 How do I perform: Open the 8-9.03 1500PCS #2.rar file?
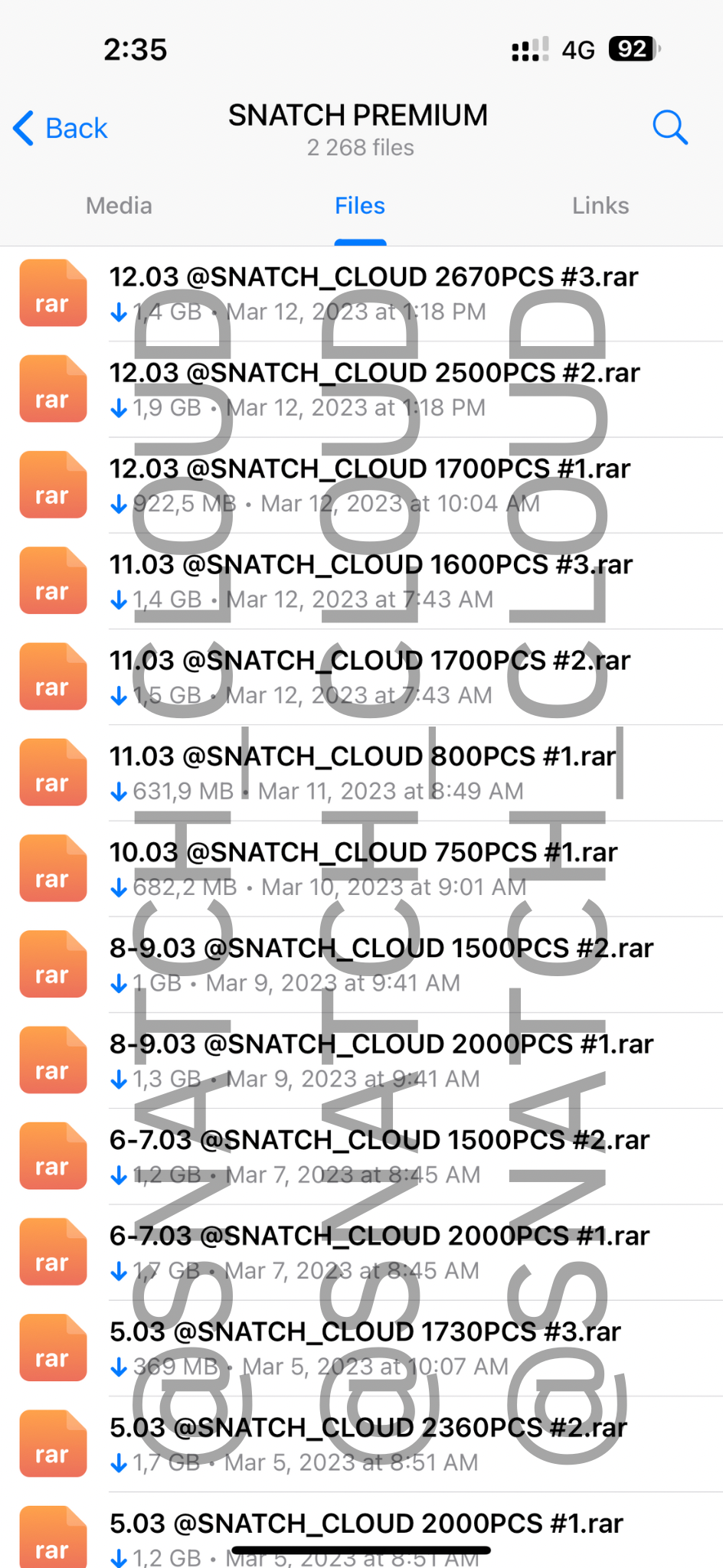click(361, 965)
